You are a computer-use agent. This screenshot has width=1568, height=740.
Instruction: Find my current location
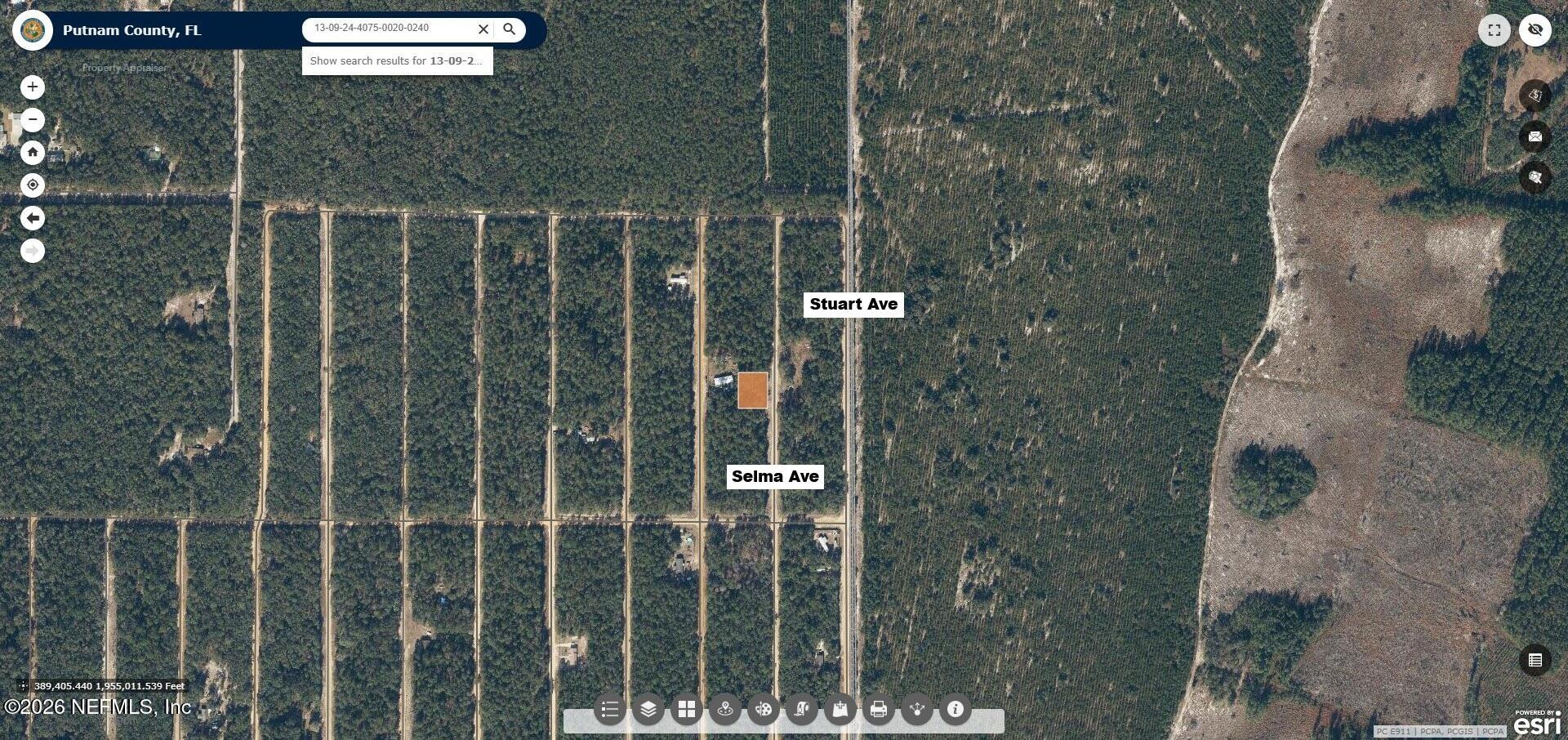coord(33,185)
